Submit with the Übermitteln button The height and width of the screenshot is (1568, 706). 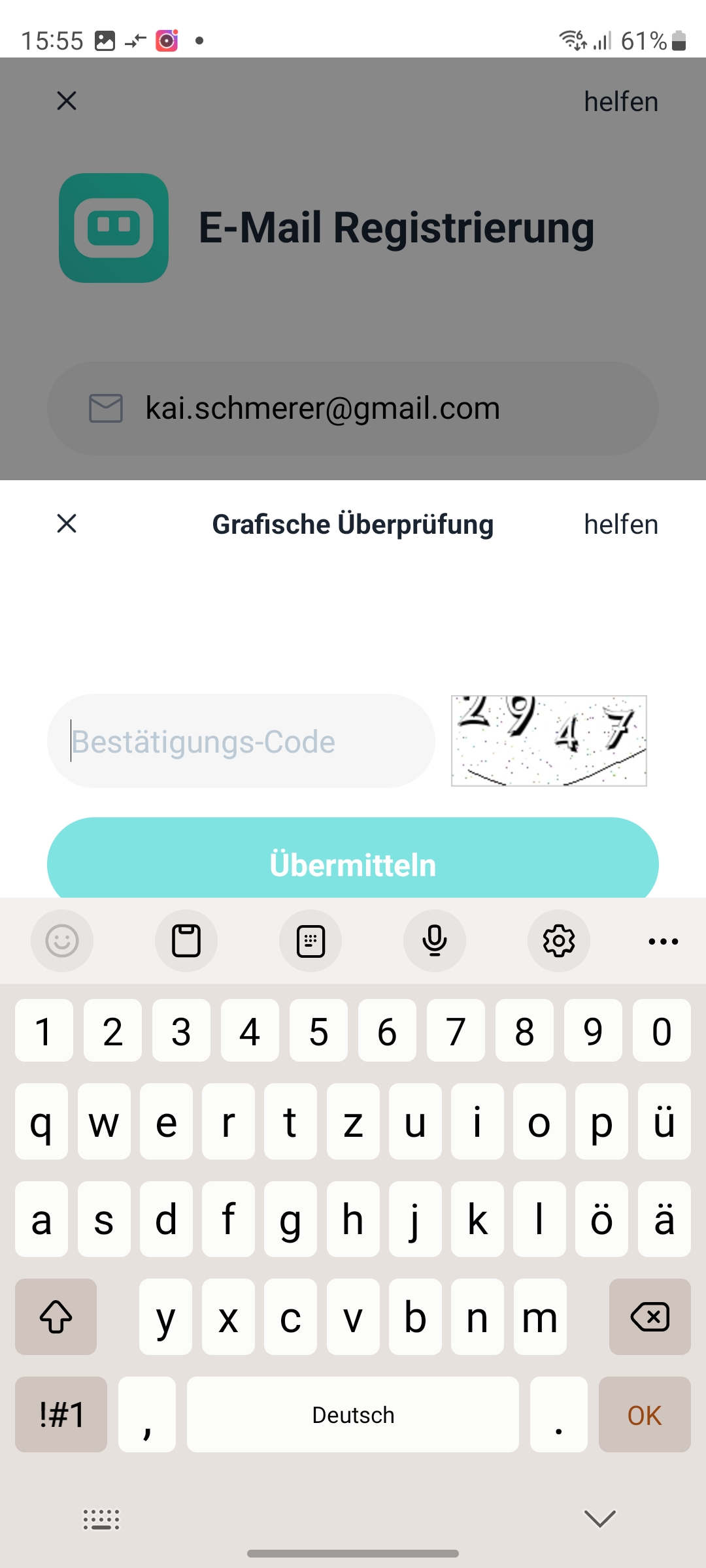[353, 863]
